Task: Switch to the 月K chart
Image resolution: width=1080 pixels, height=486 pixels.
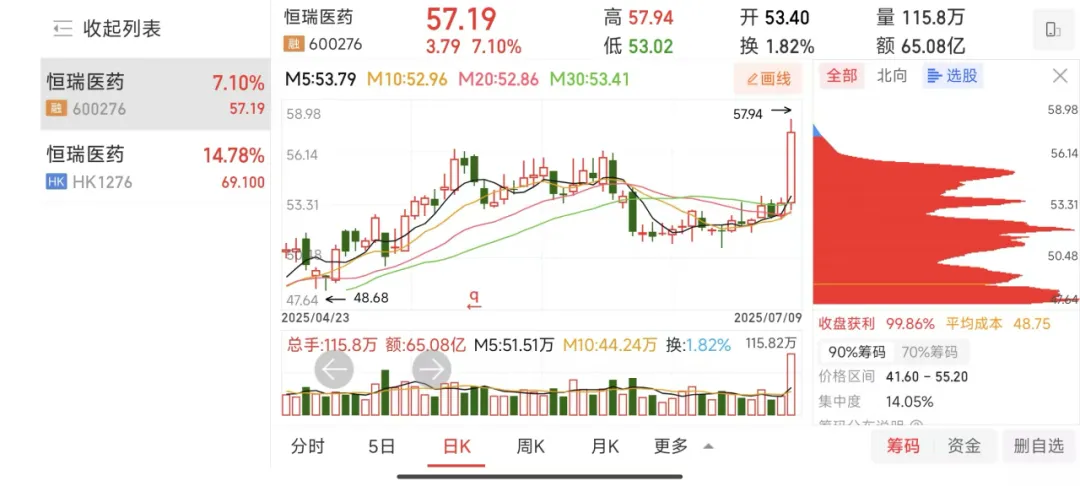Action: [x=605, y=446]
